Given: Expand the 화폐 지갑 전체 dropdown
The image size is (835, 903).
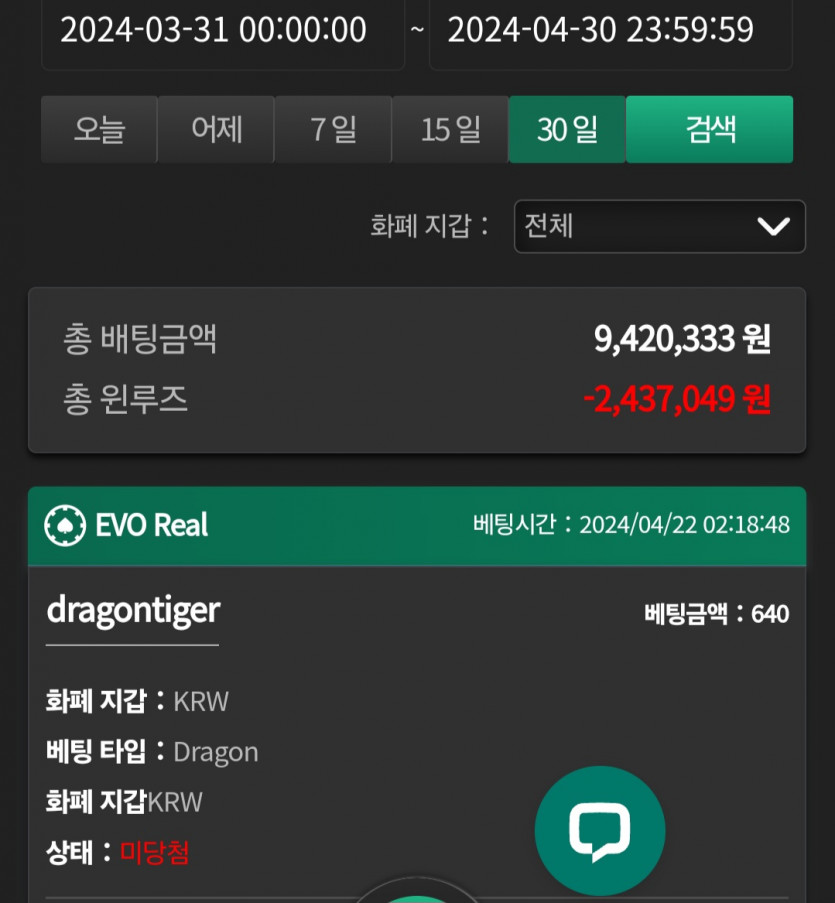Looking at the screenshot, I should coord(659,227).
